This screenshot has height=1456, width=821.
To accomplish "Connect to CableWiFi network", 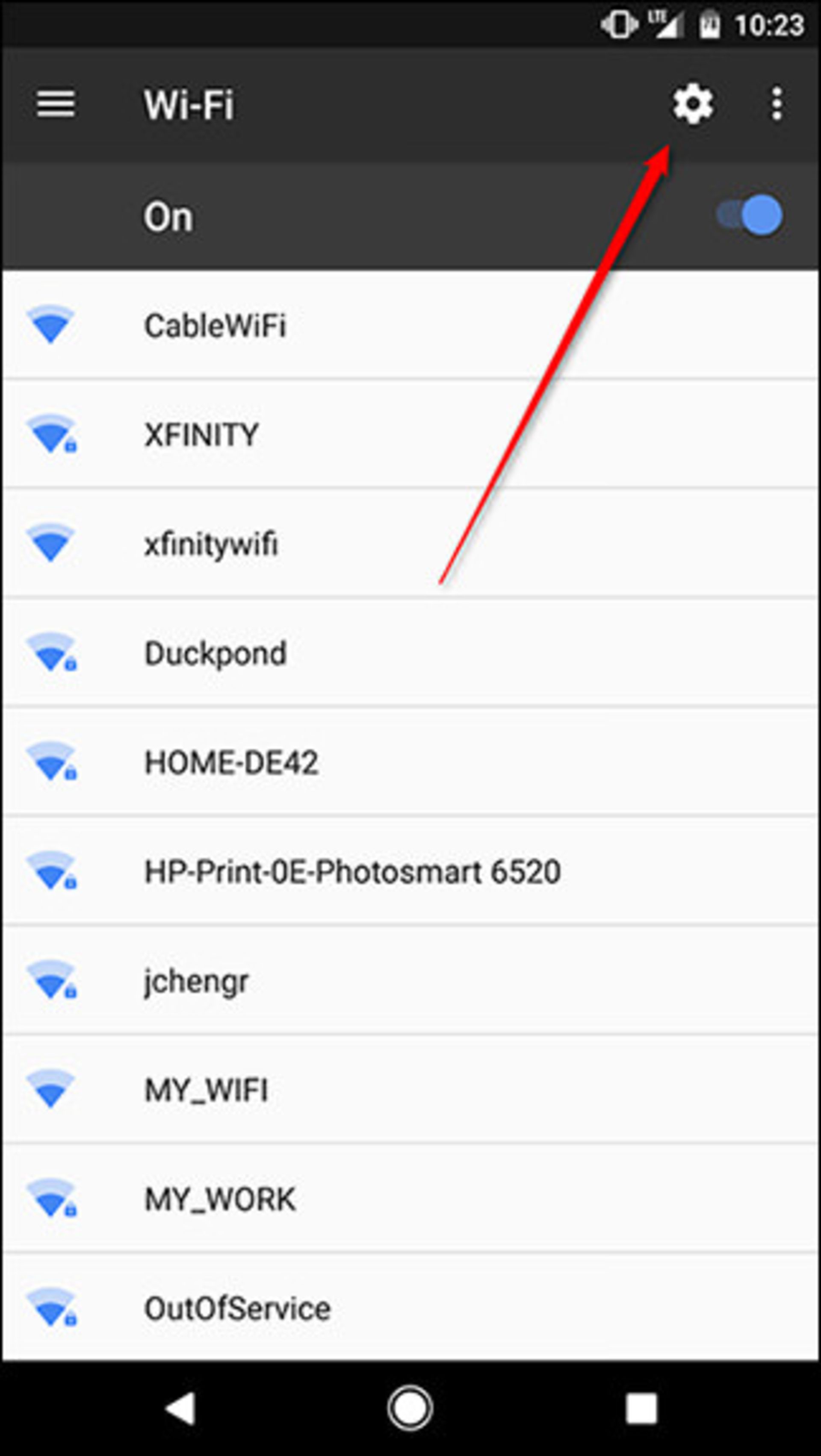I will point(215,326).
